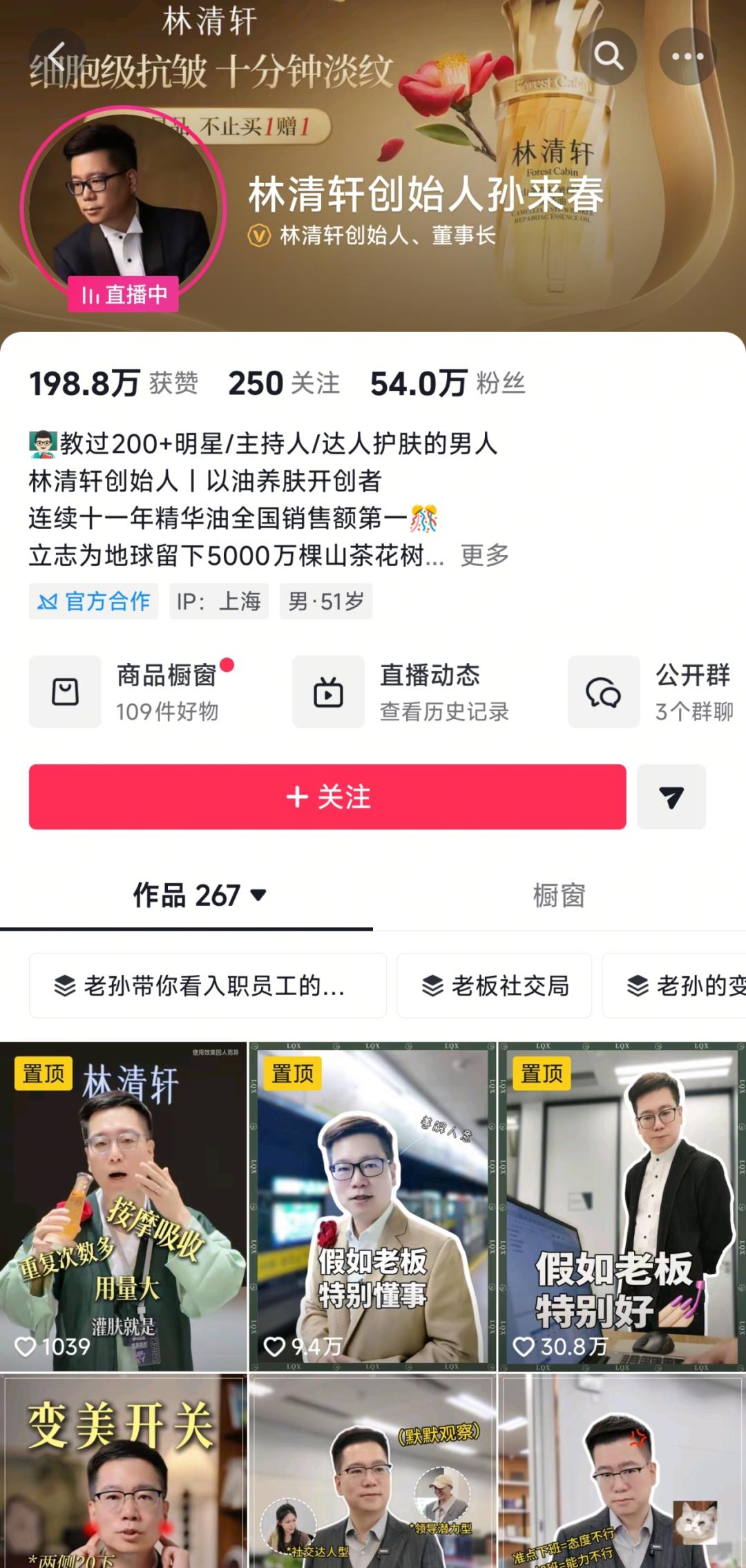This screenshot has width=746, height=1568.
Task: Follow this account with 关注 button
Action: coord(327,797)
